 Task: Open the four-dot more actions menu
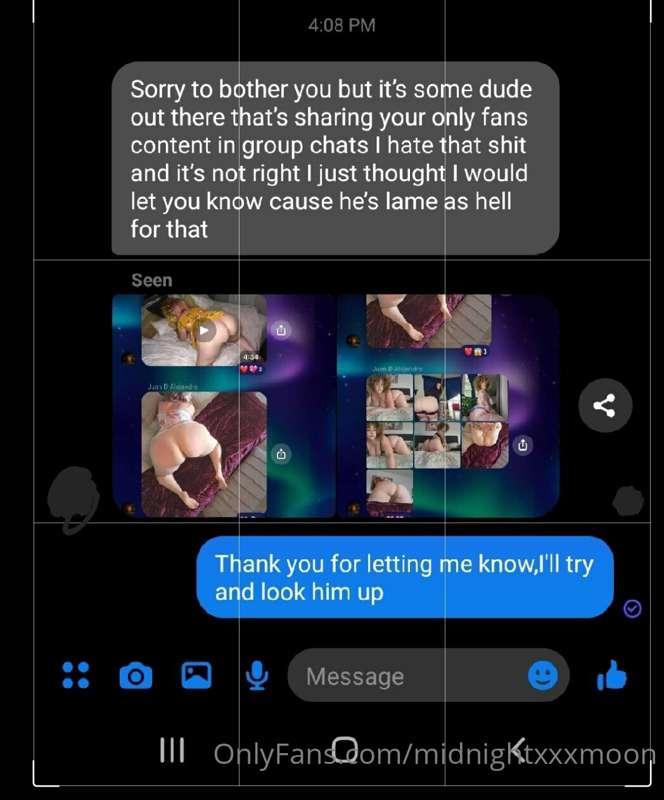[x=76, y=676]
